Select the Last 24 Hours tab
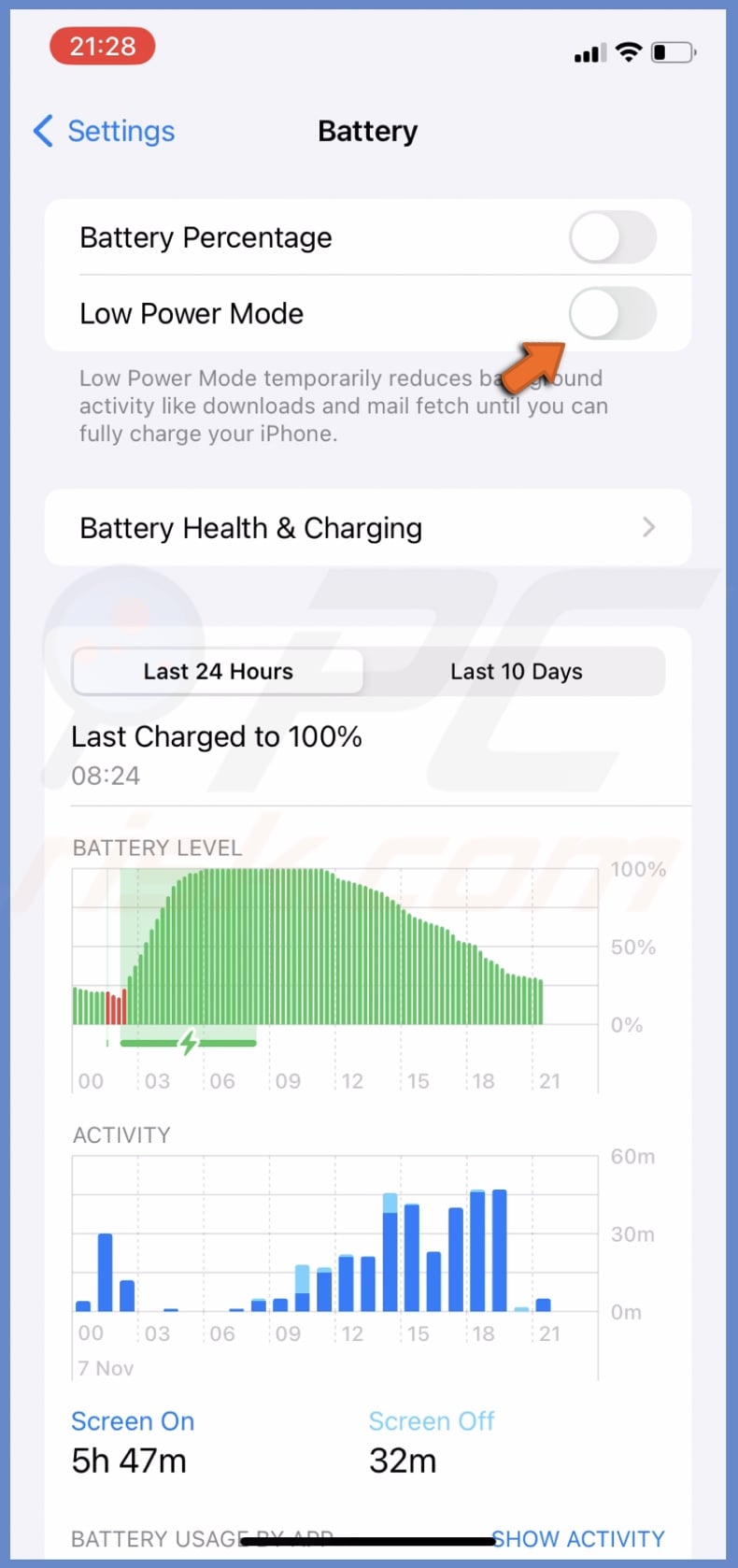 [218, 671]
